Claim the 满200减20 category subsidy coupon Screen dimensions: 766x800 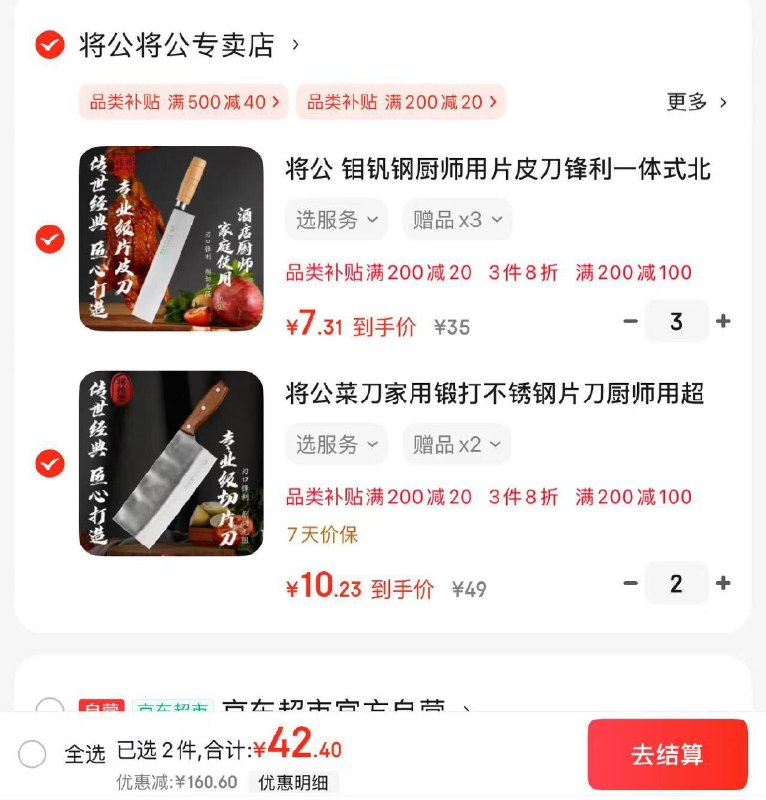(400, 102)
